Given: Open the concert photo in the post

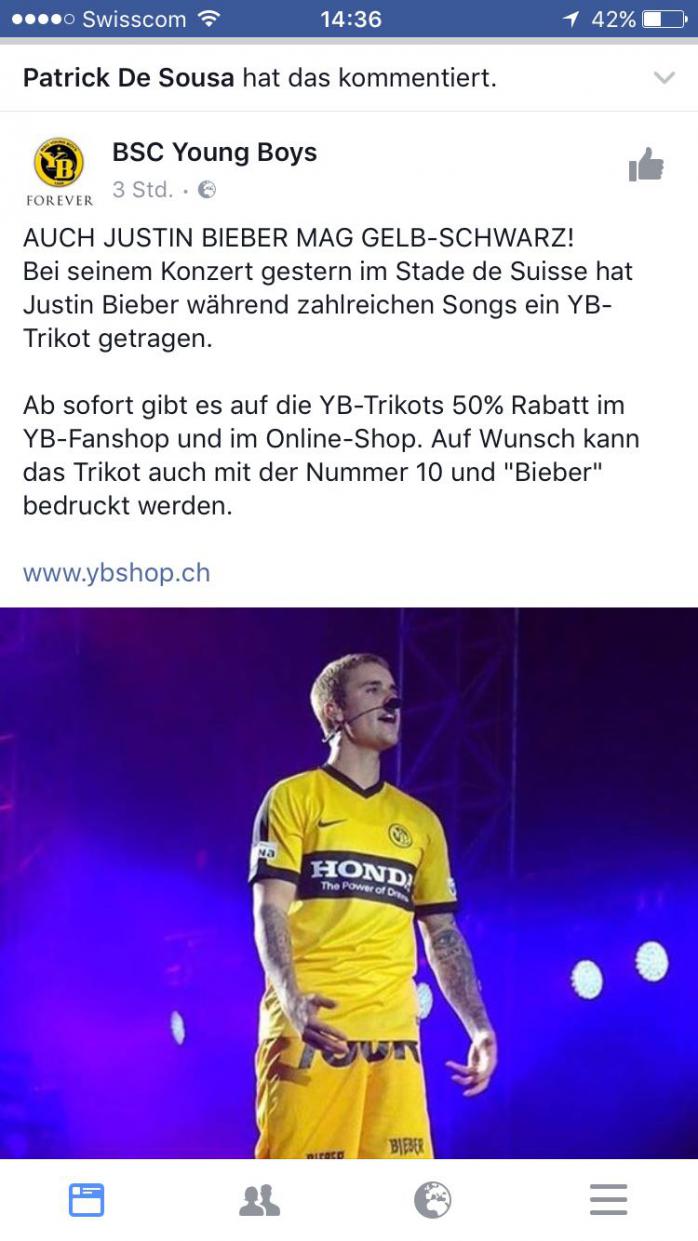Looking at the screenshot, I should click(x=349, y=882).
